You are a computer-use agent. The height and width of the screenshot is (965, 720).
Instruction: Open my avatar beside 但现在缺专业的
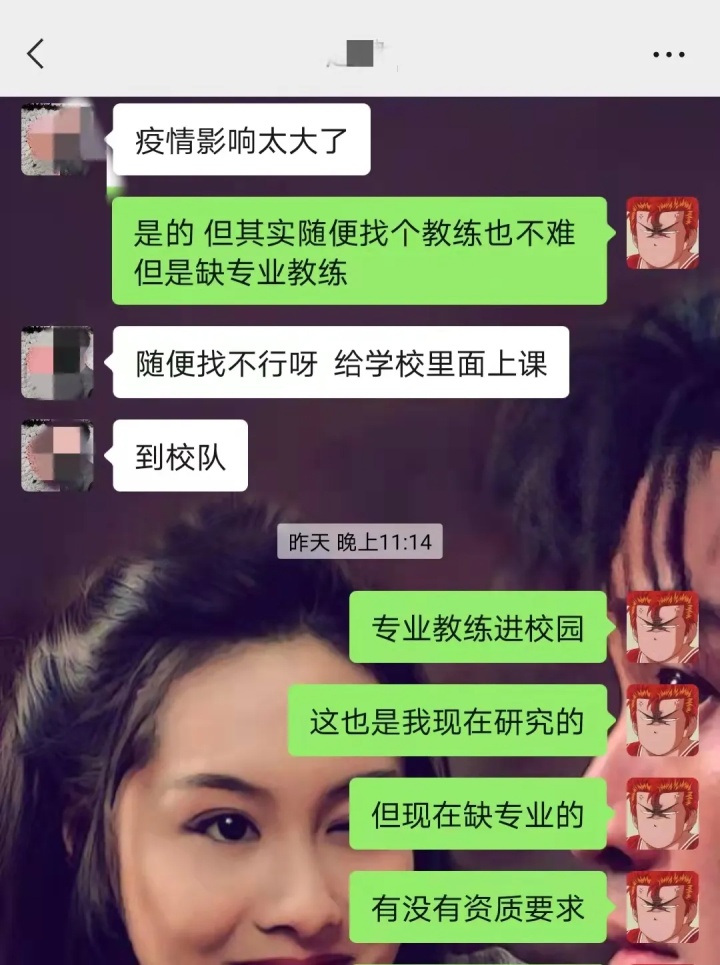(x=662, y=814)
